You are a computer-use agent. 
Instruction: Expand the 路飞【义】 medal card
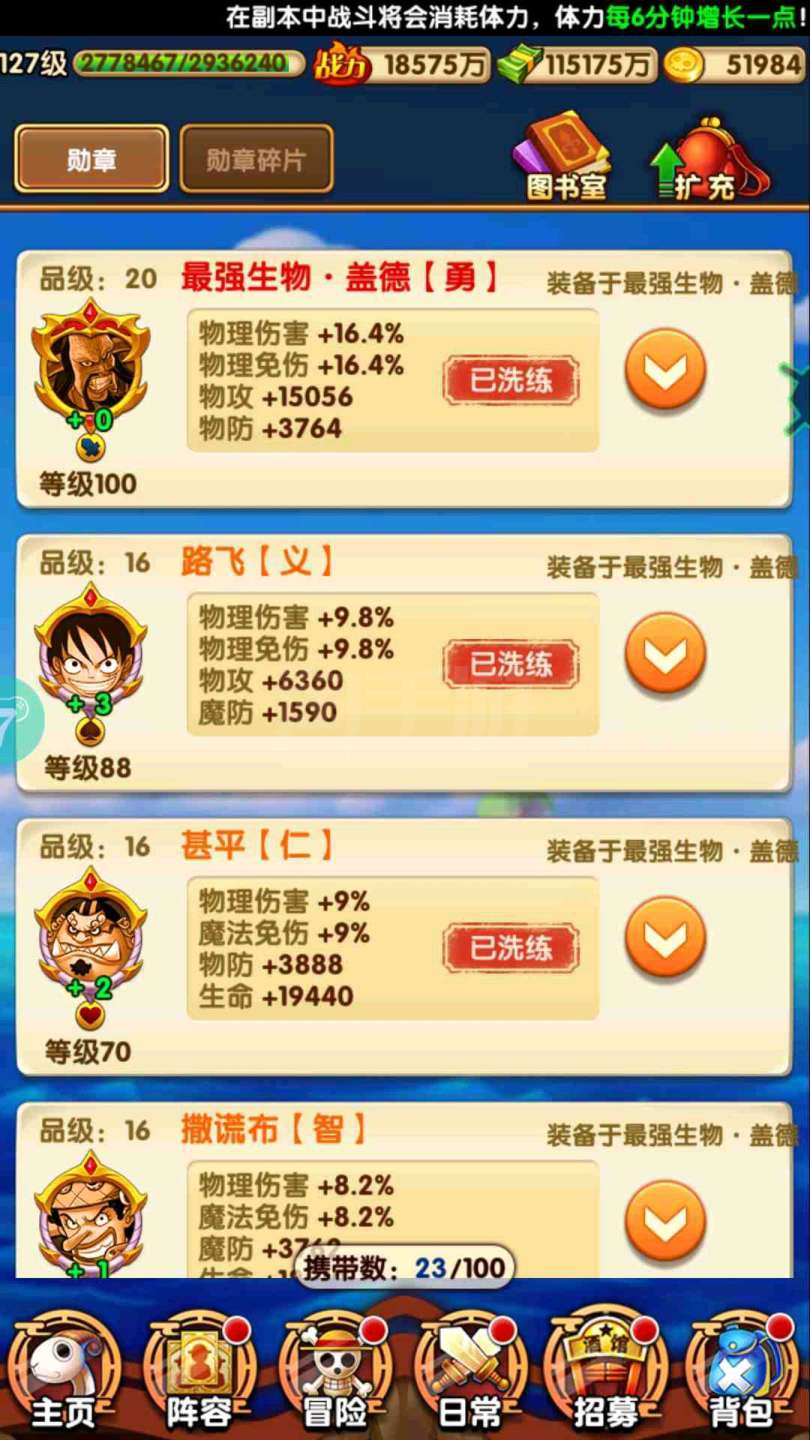(x=665, y=653)
